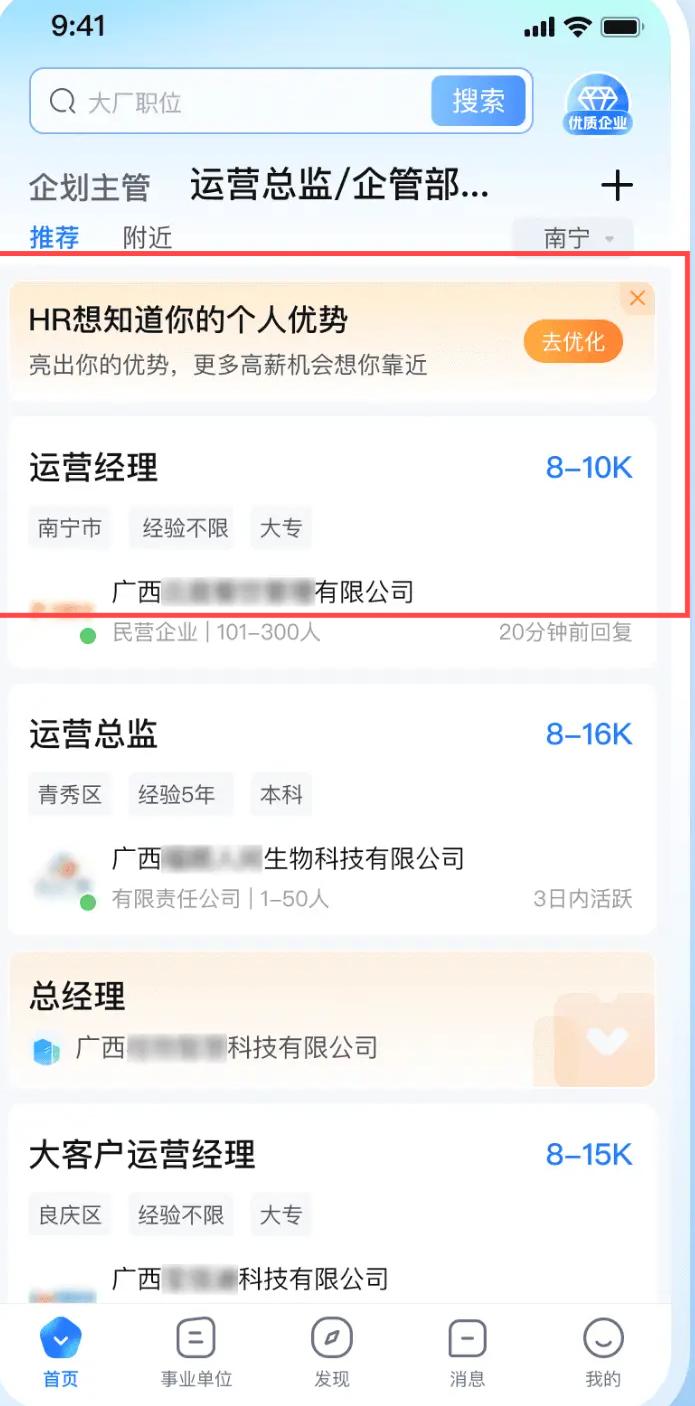Switch to the 附近 tab

[x=147, y=237]
